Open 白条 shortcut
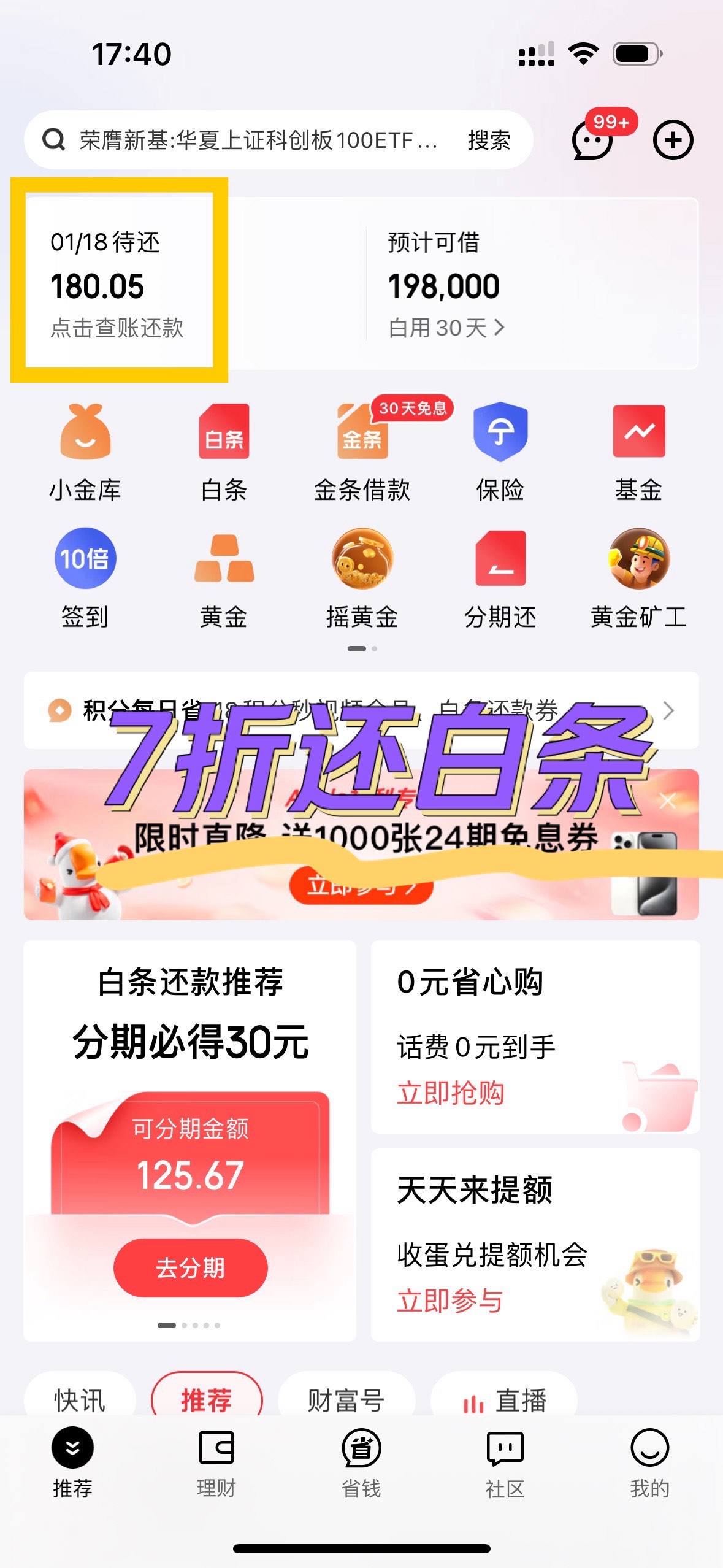The height and width of the screenshot is (1568, 723). tap(224, 452)
